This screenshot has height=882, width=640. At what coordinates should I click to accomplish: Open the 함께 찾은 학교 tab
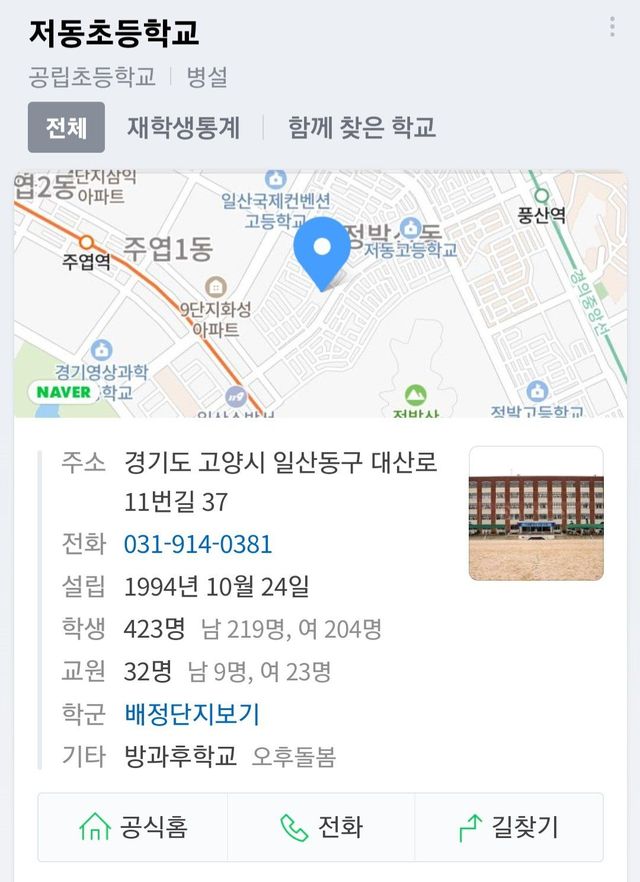coord(362,128)
